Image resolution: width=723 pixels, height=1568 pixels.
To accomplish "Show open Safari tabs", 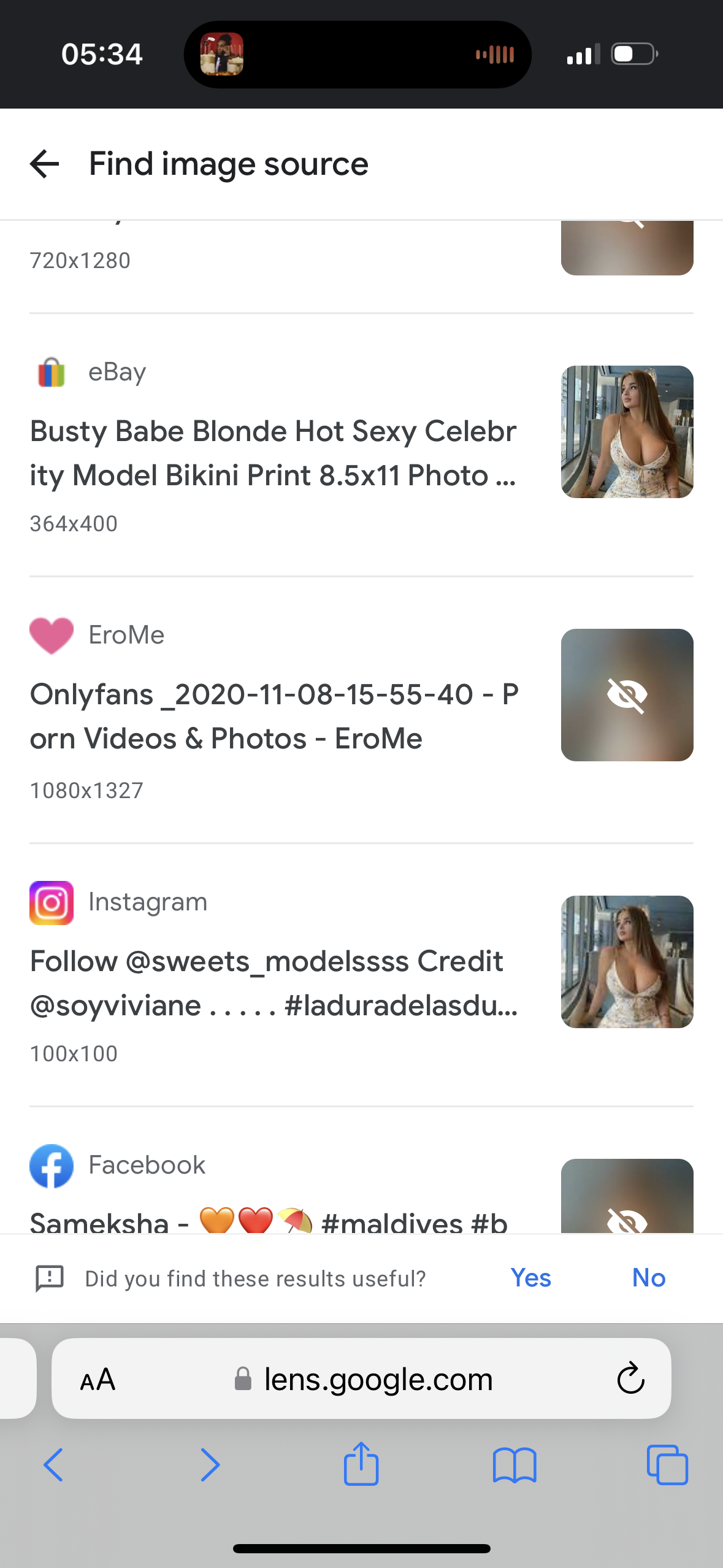I will click(x=667, y=1465).
